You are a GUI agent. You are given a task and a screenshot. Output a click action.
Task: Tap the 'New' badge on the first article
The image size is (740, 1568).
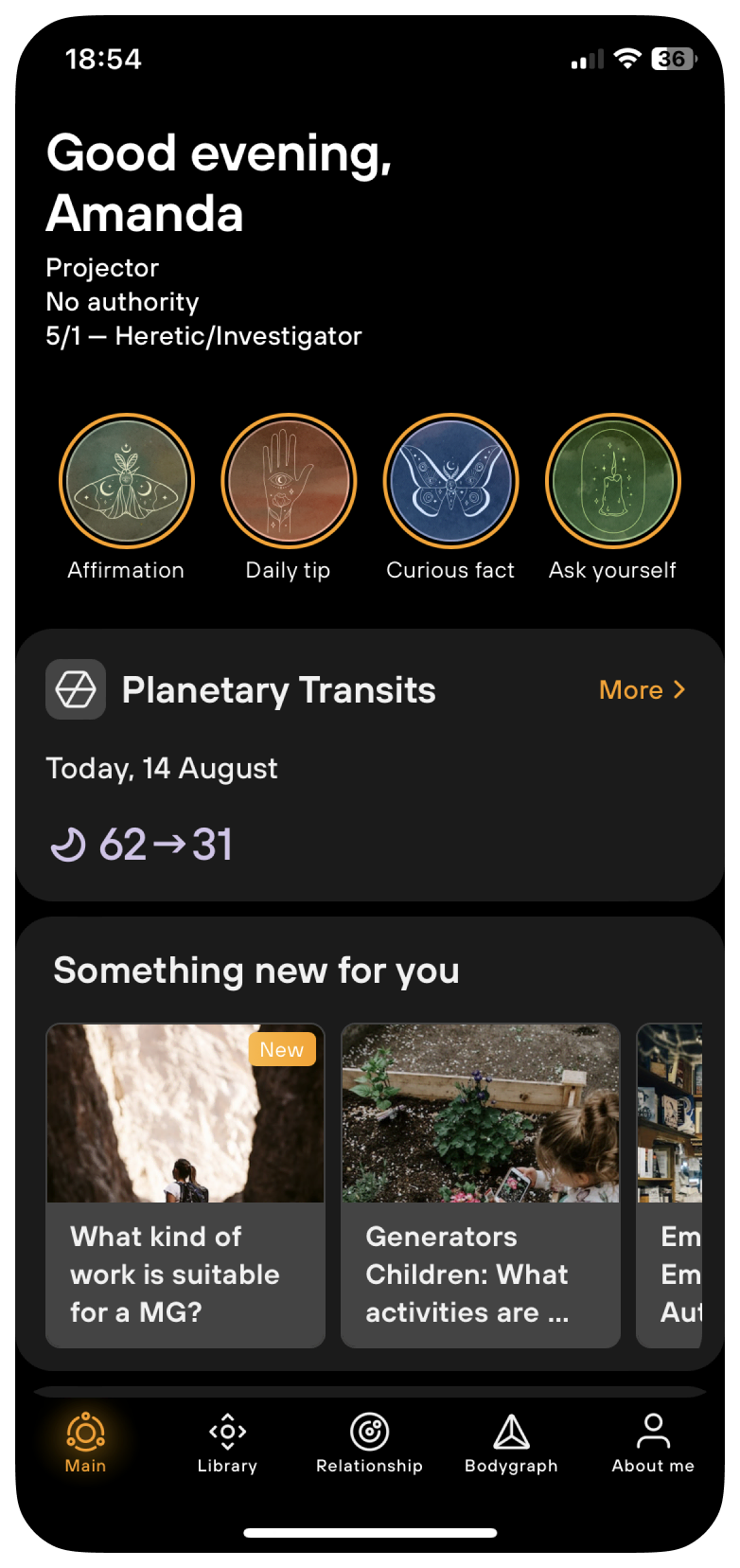(282, 1049)
